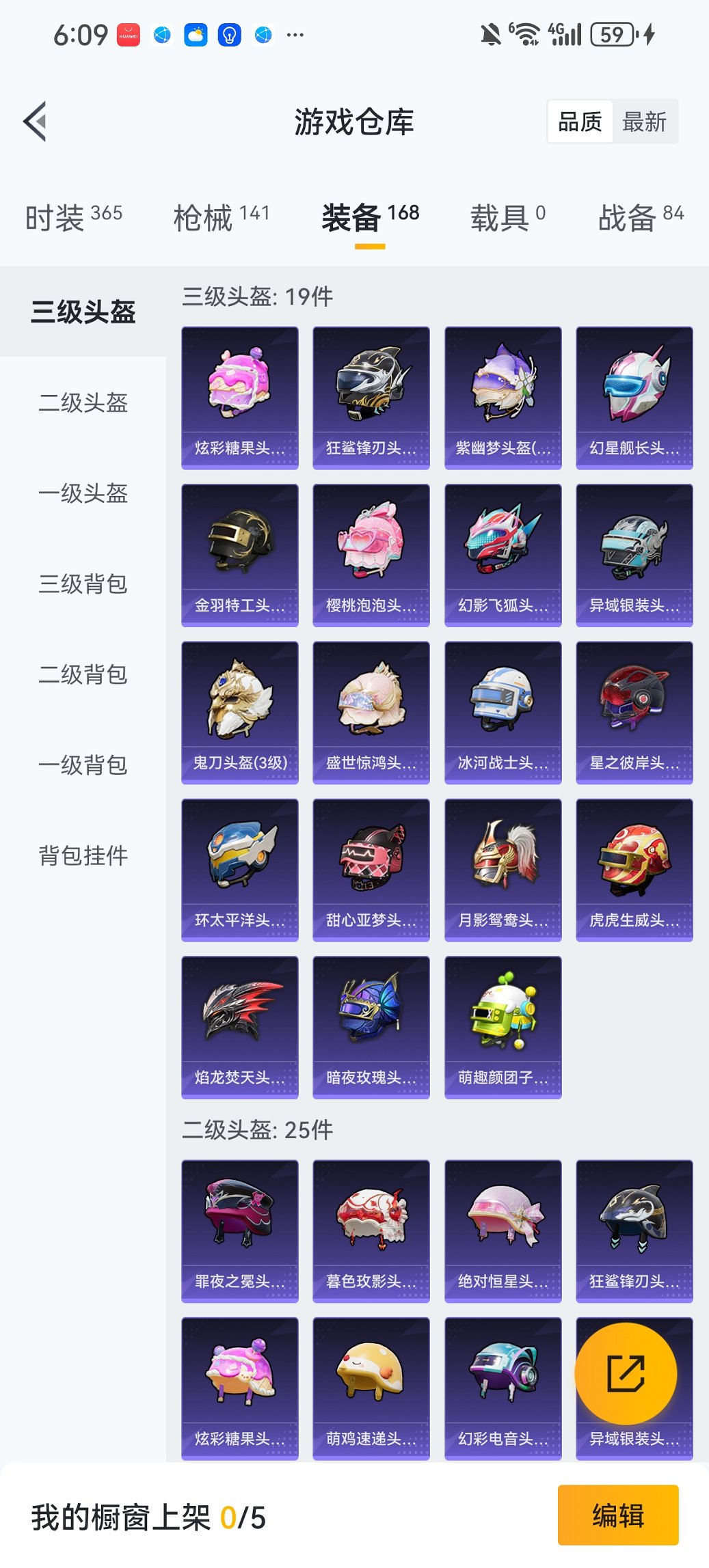Choose 一级背包 category
Viewport: 709px width, 1568px height.
coord(83,765)
